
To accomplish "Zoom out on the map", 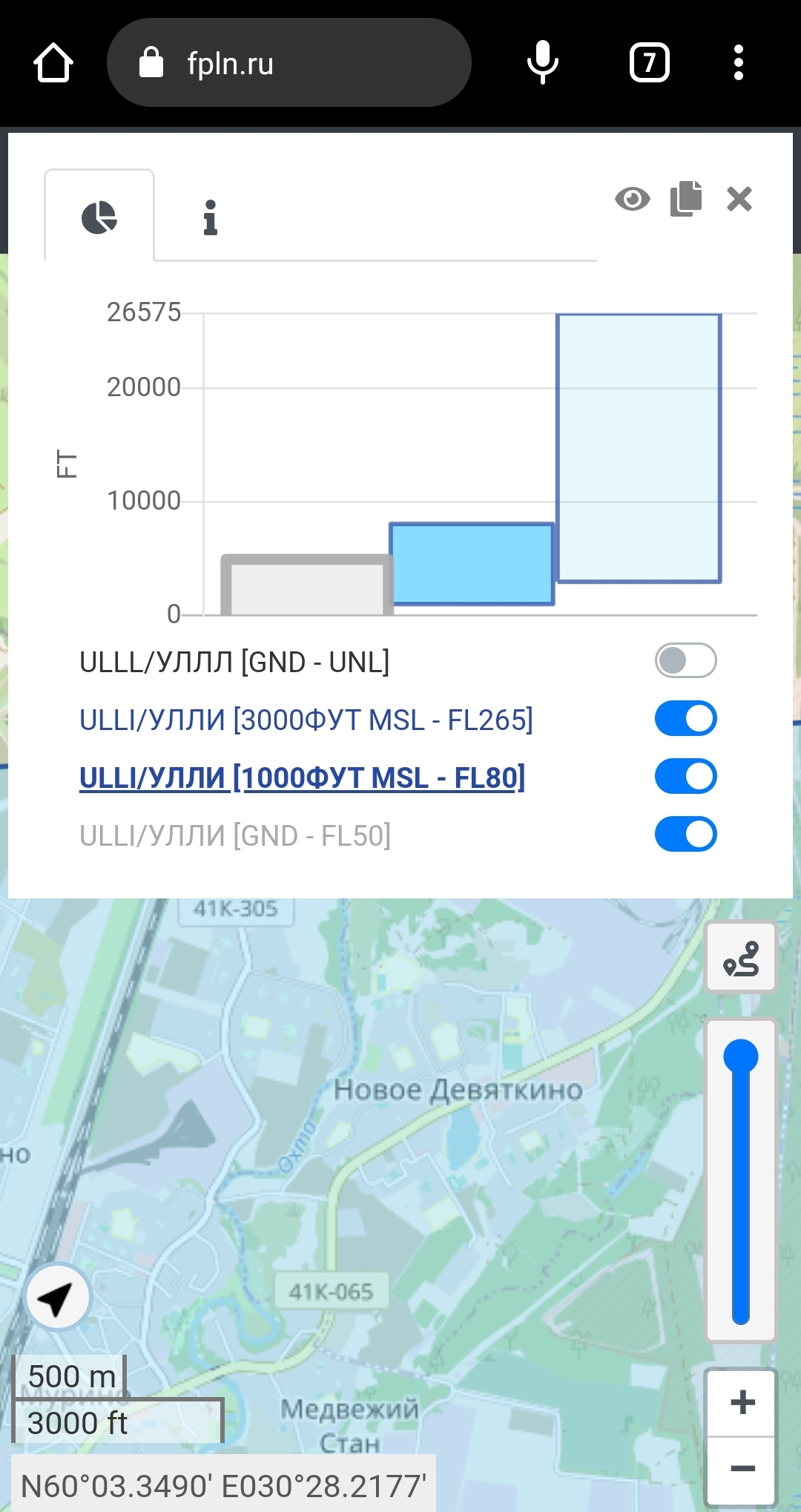I will 742,1468.
